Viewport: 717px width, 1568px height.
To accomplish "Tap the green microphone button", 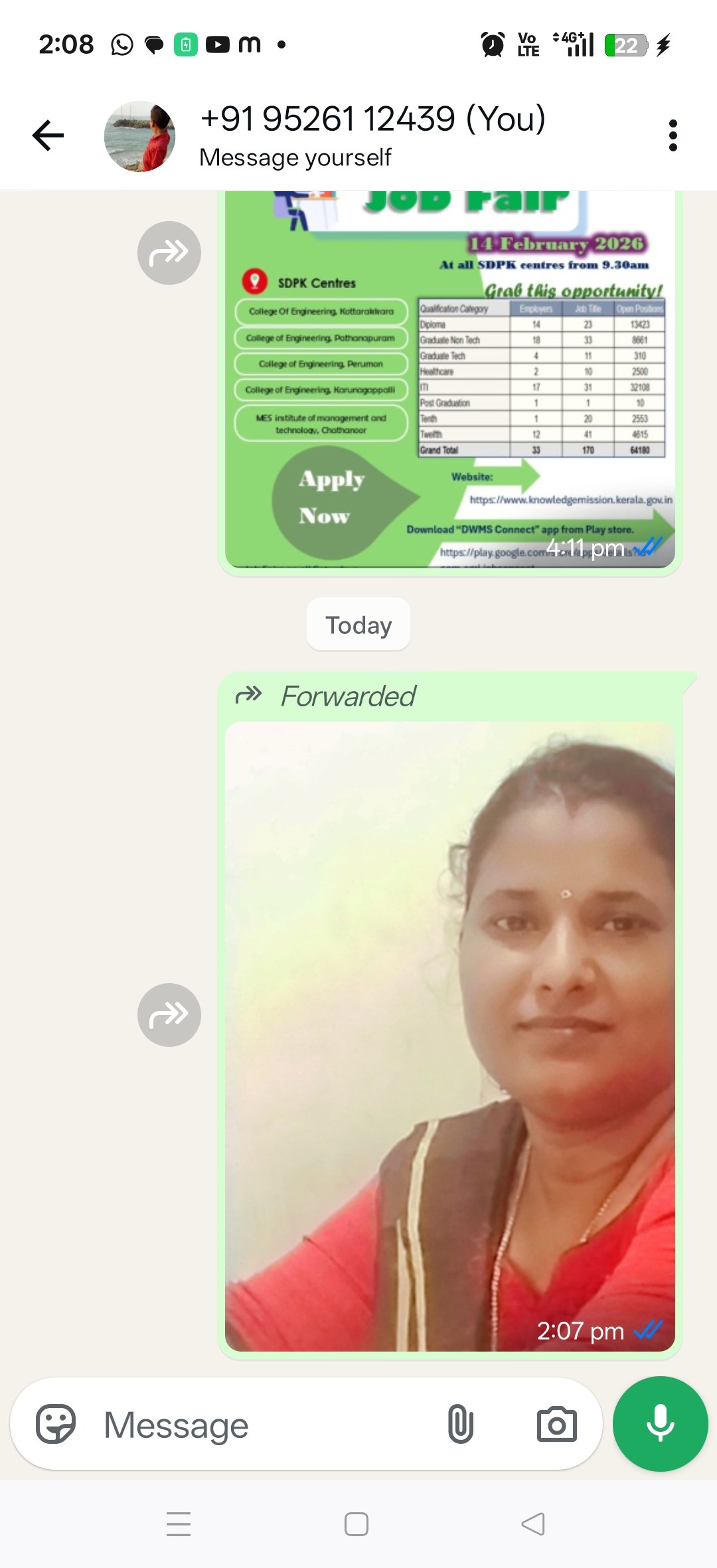I will pos(659,1423).
